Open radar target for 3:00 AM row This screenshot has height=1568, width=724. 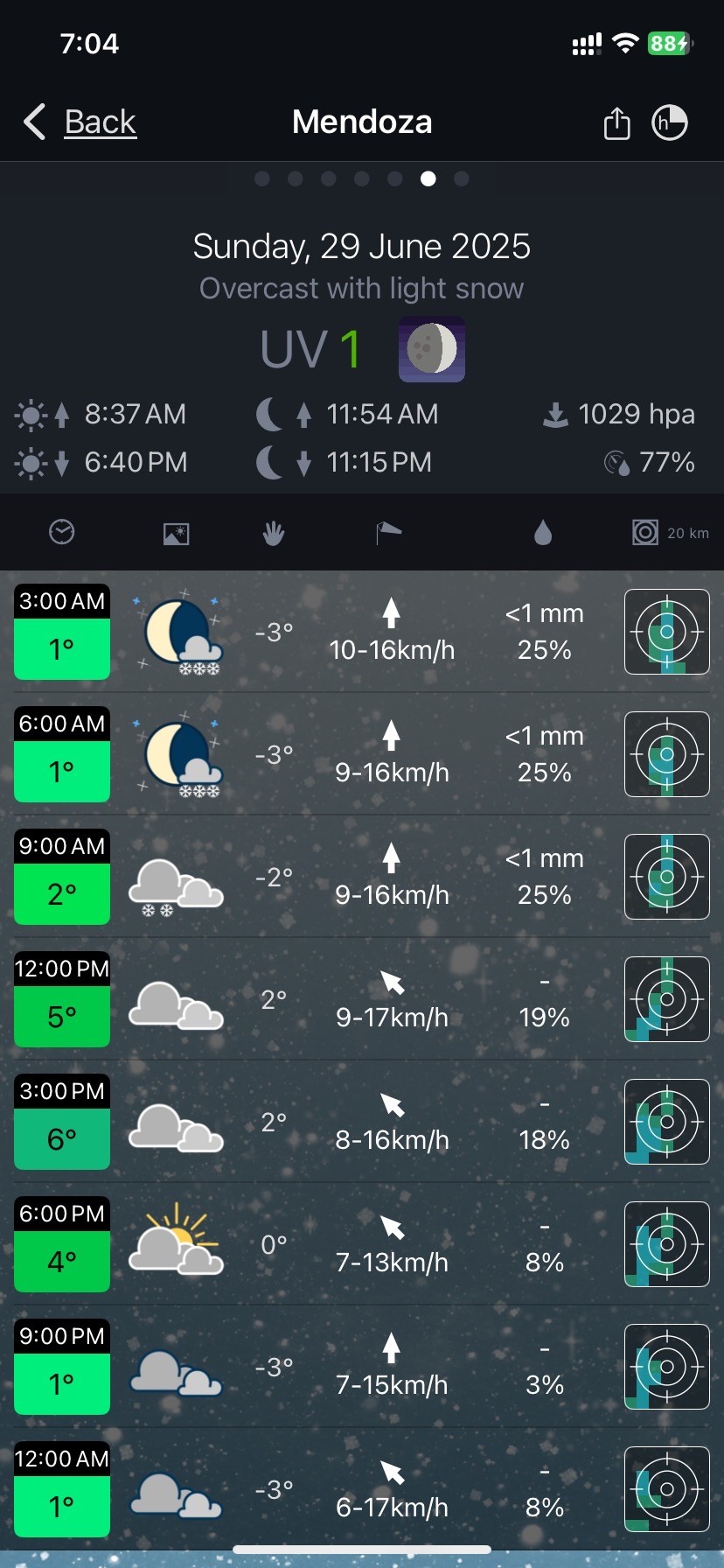click(666, 632)
